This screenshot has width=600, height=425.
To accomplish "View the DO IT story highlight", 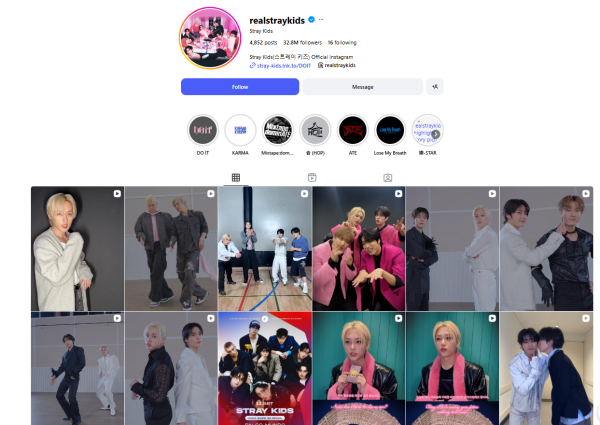I will point(203,129).
